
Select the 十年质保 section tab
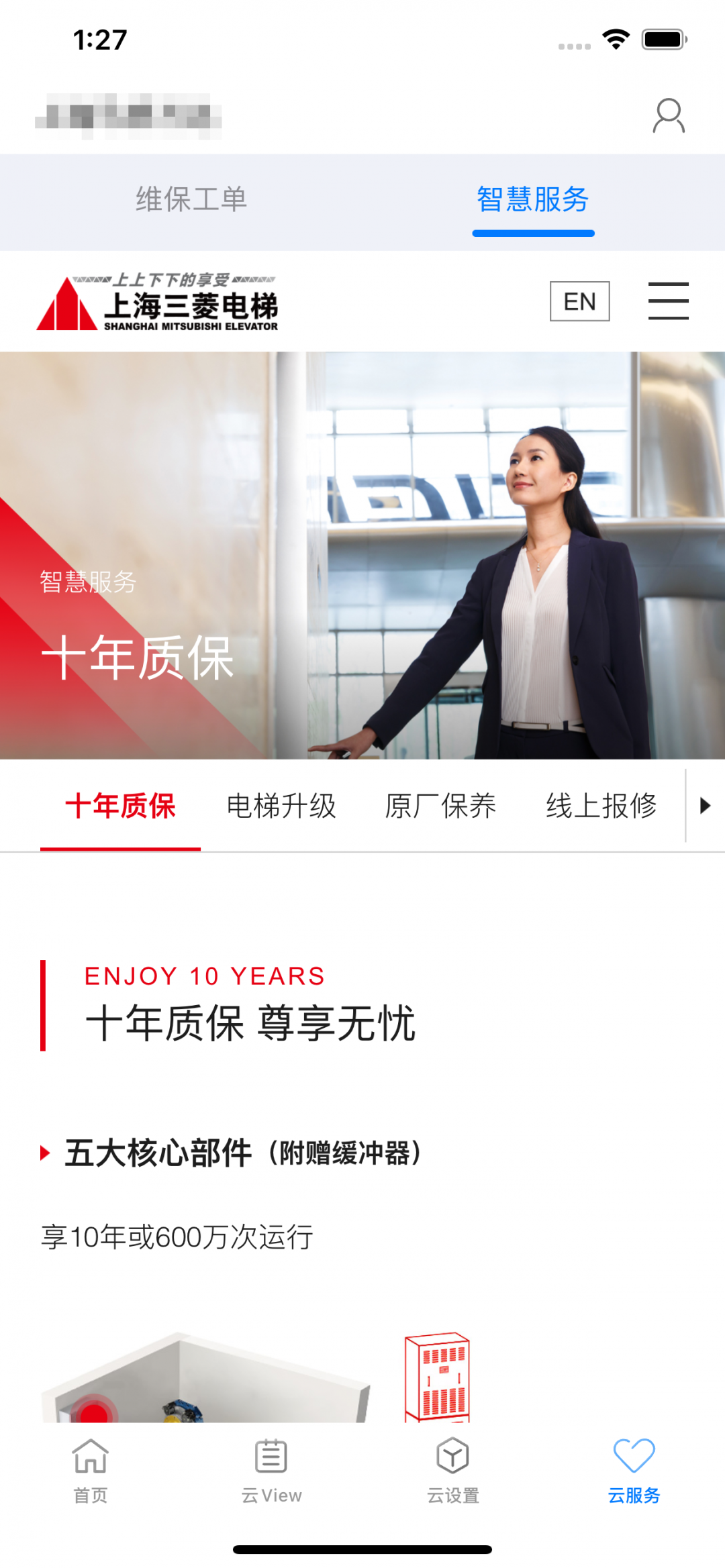120,806
